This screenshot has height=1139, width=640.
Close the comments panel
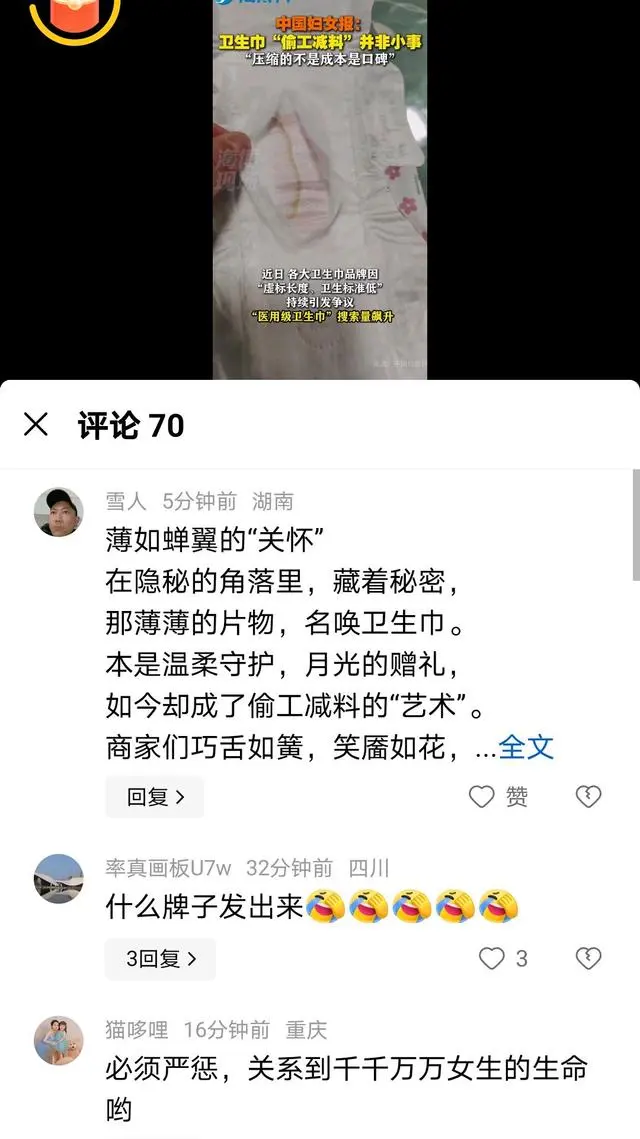click(x=36, y=425)
